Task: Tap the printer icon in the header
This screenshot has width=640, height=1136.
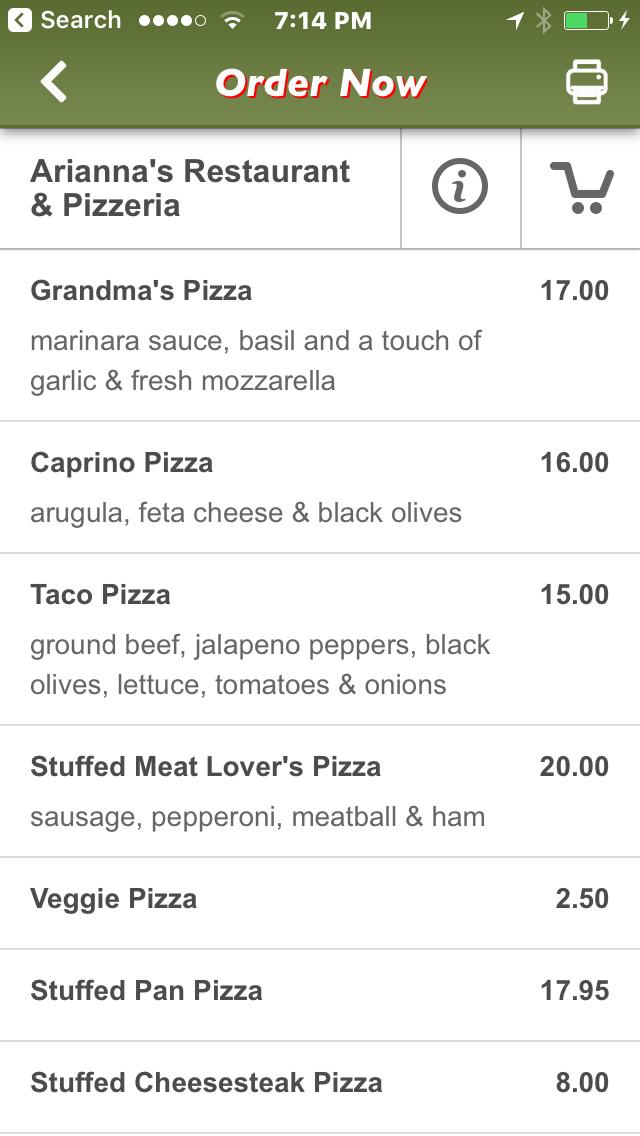Action: click(587, 82)
